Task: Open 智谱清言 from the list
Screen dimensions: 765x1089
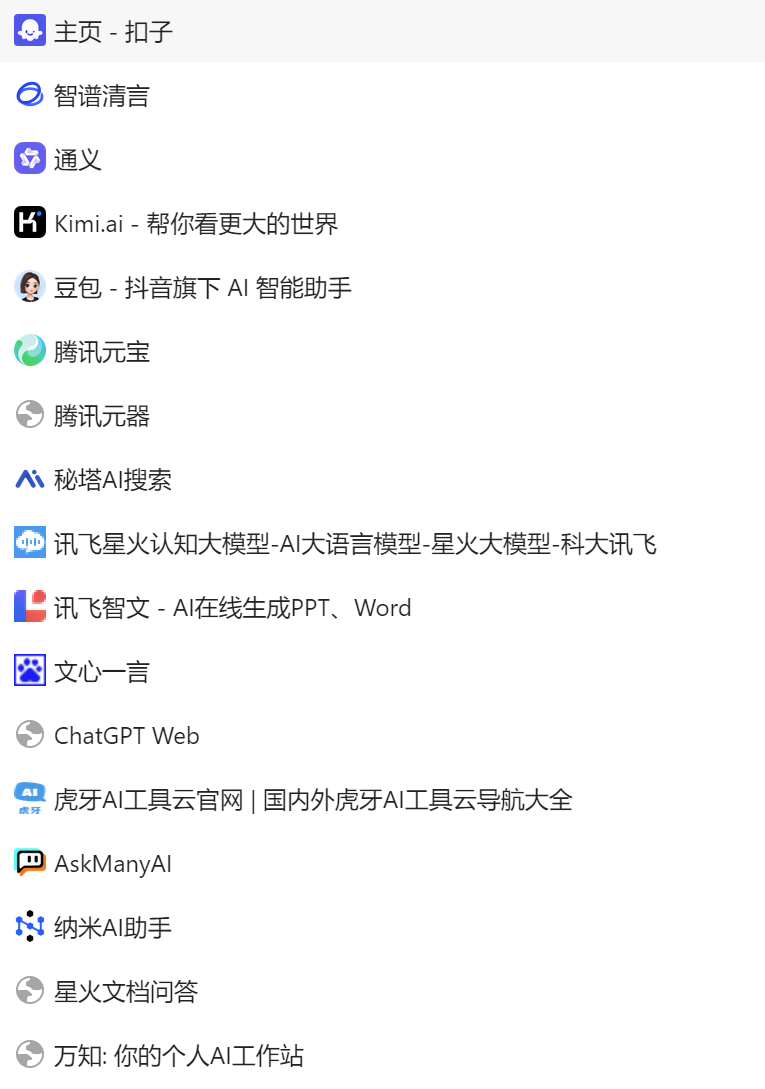Action: pyautogui.click(x=101, y=96)
